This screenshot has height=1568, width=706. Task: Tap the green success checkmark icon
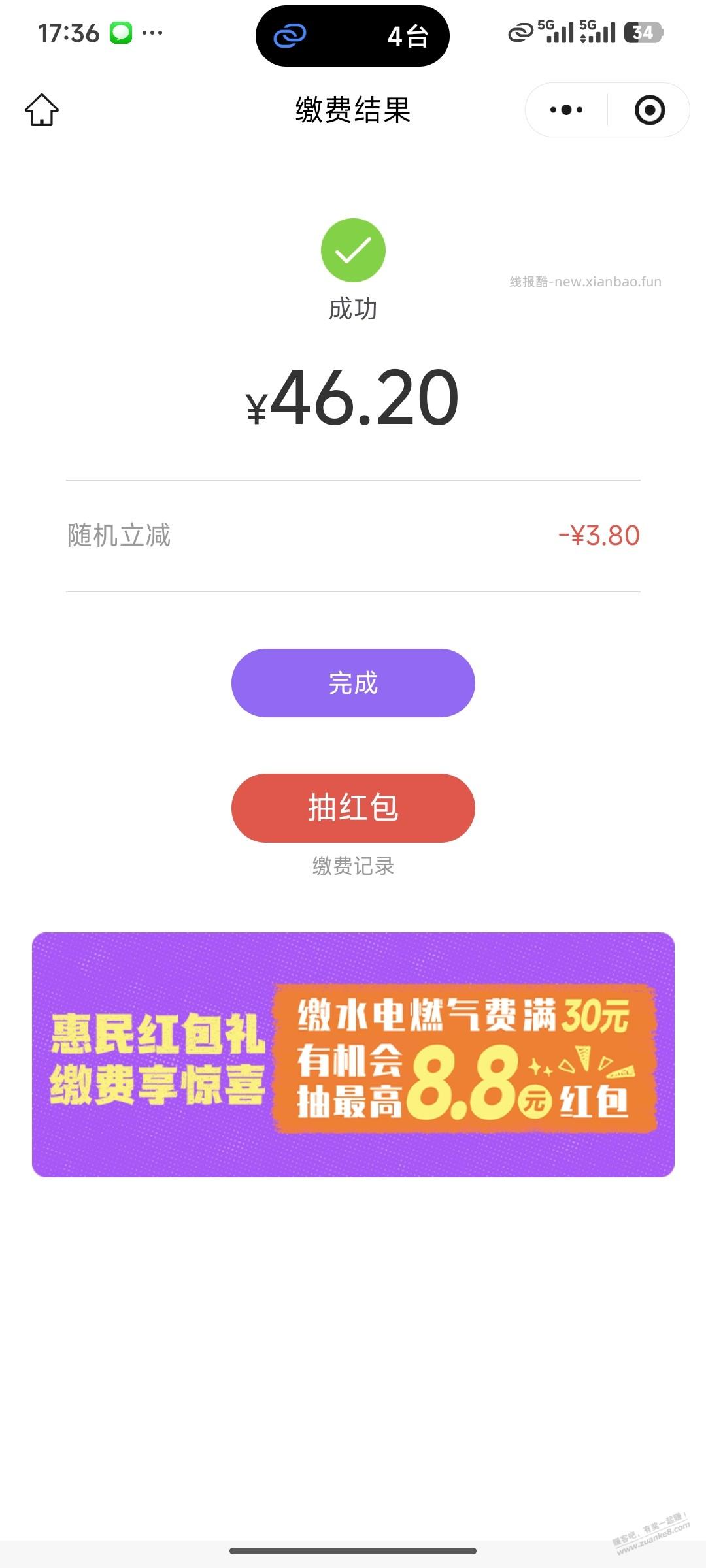coord(352,250)
